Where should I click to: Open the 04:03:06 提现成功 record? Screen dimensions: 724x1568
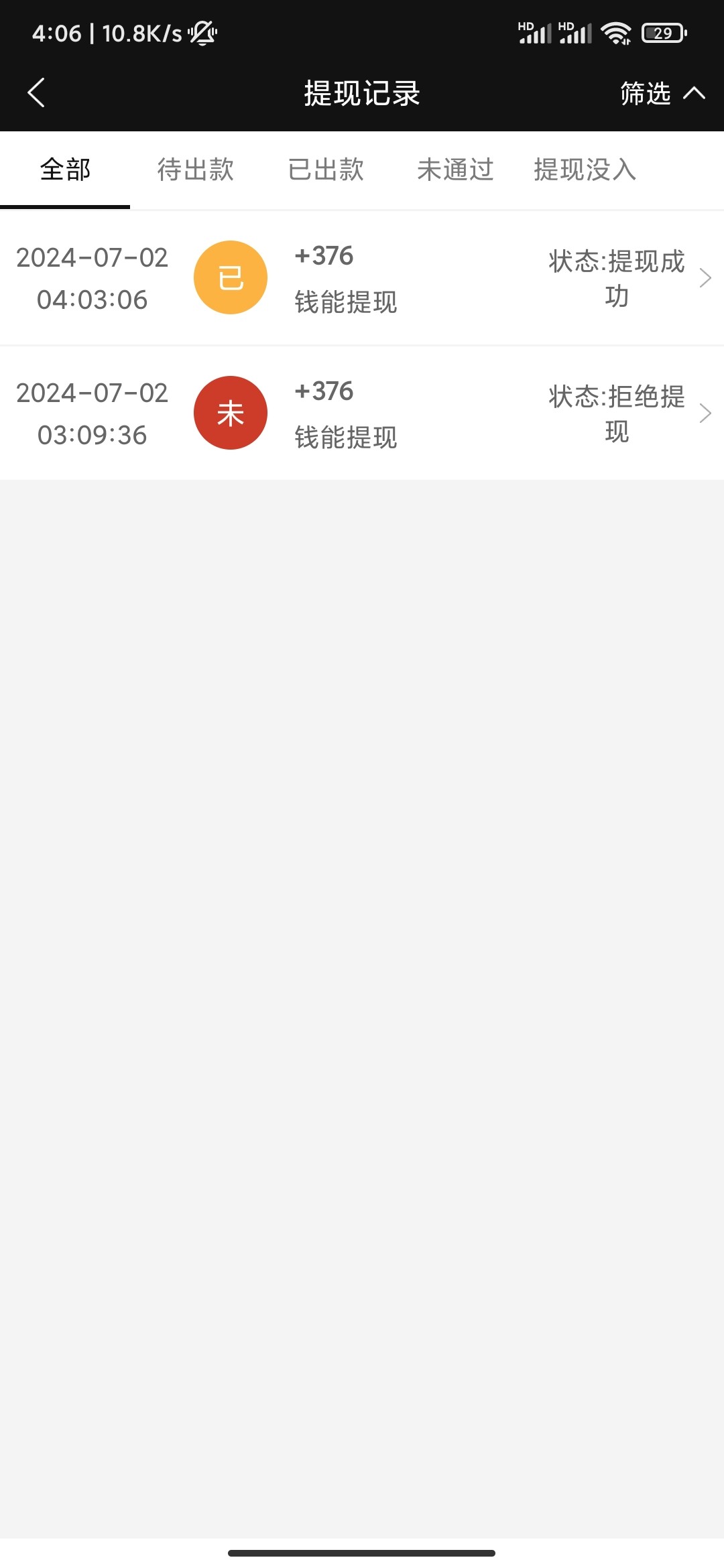tap(362, 278)
